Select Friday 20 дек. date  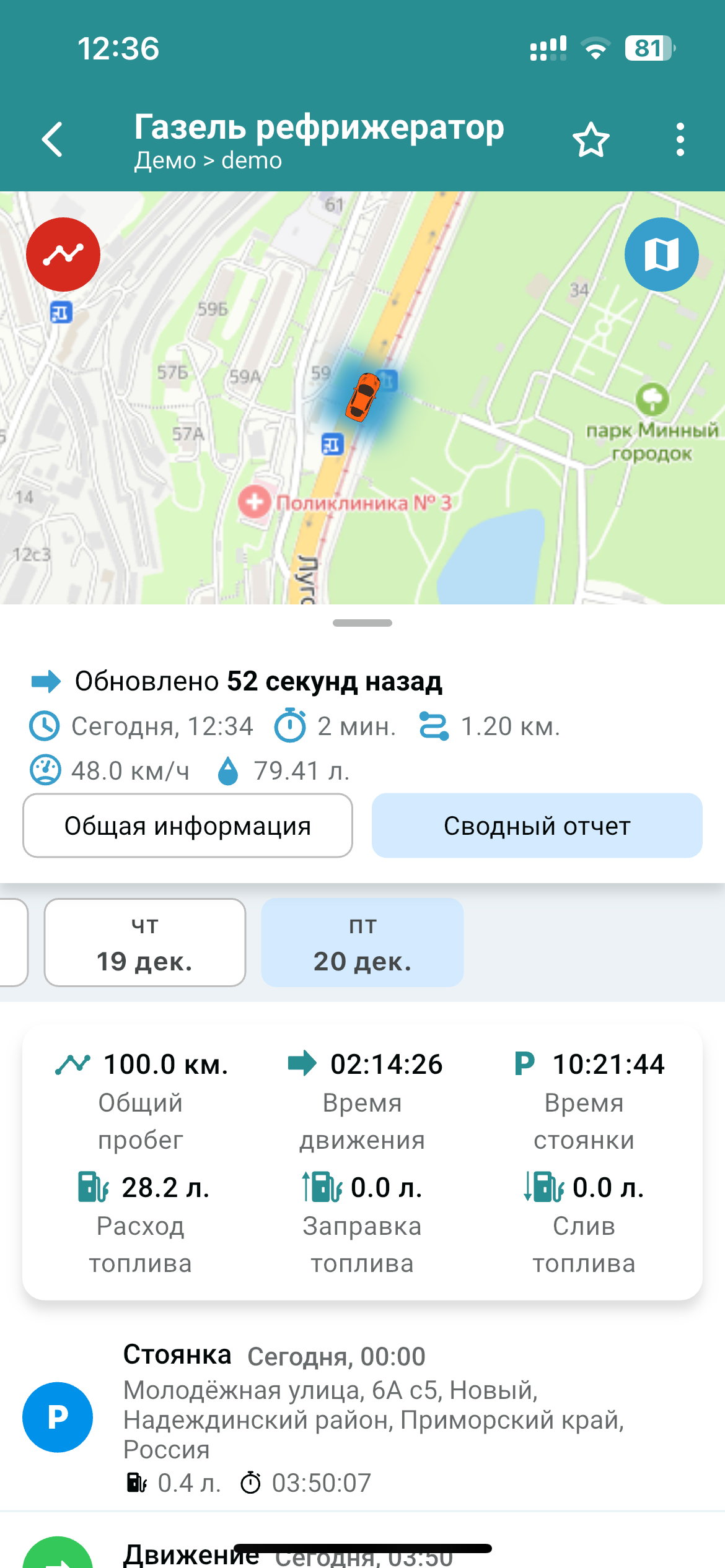[x=362, y=943]
